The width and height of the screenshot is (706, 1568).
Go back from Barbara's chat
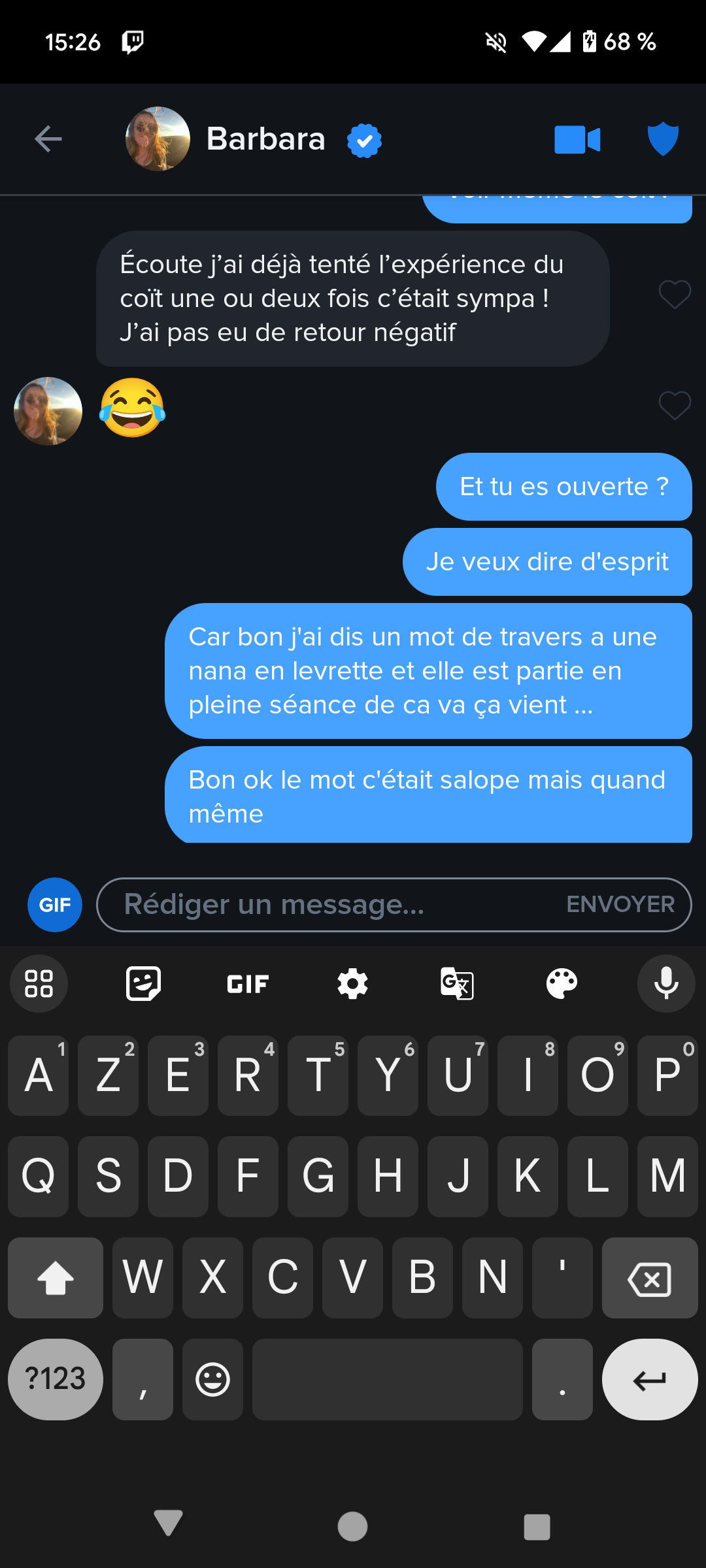pos(48,139)
